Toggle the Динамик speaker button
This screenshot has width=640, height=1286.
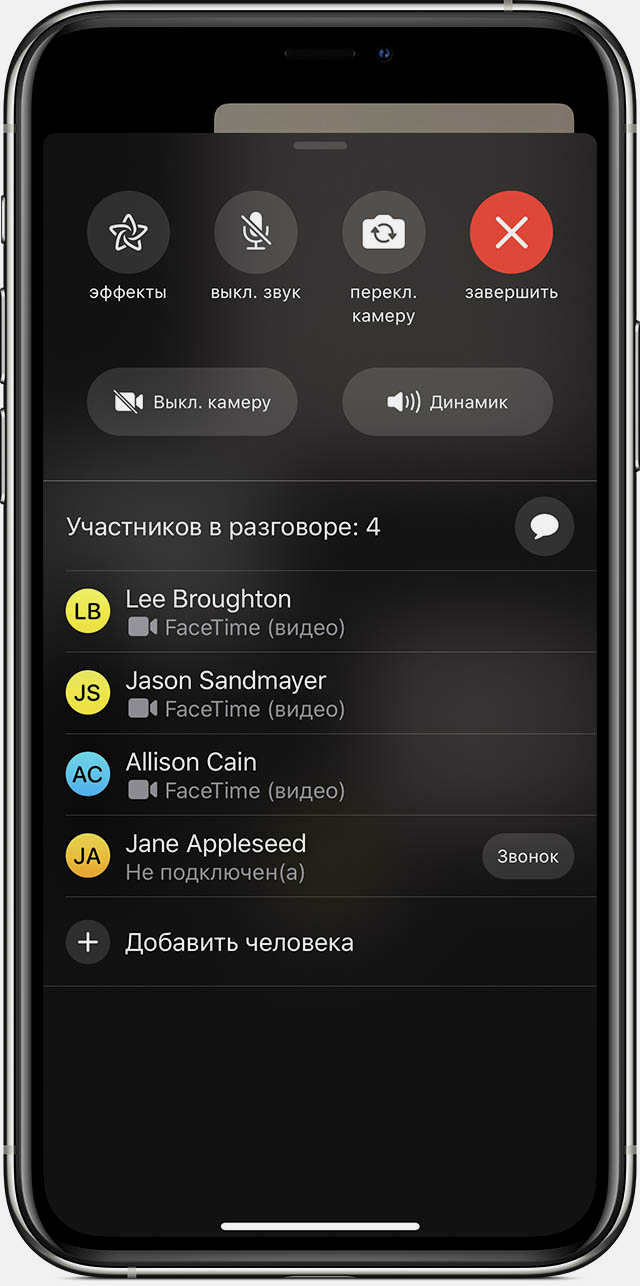(x=447, y=402)
